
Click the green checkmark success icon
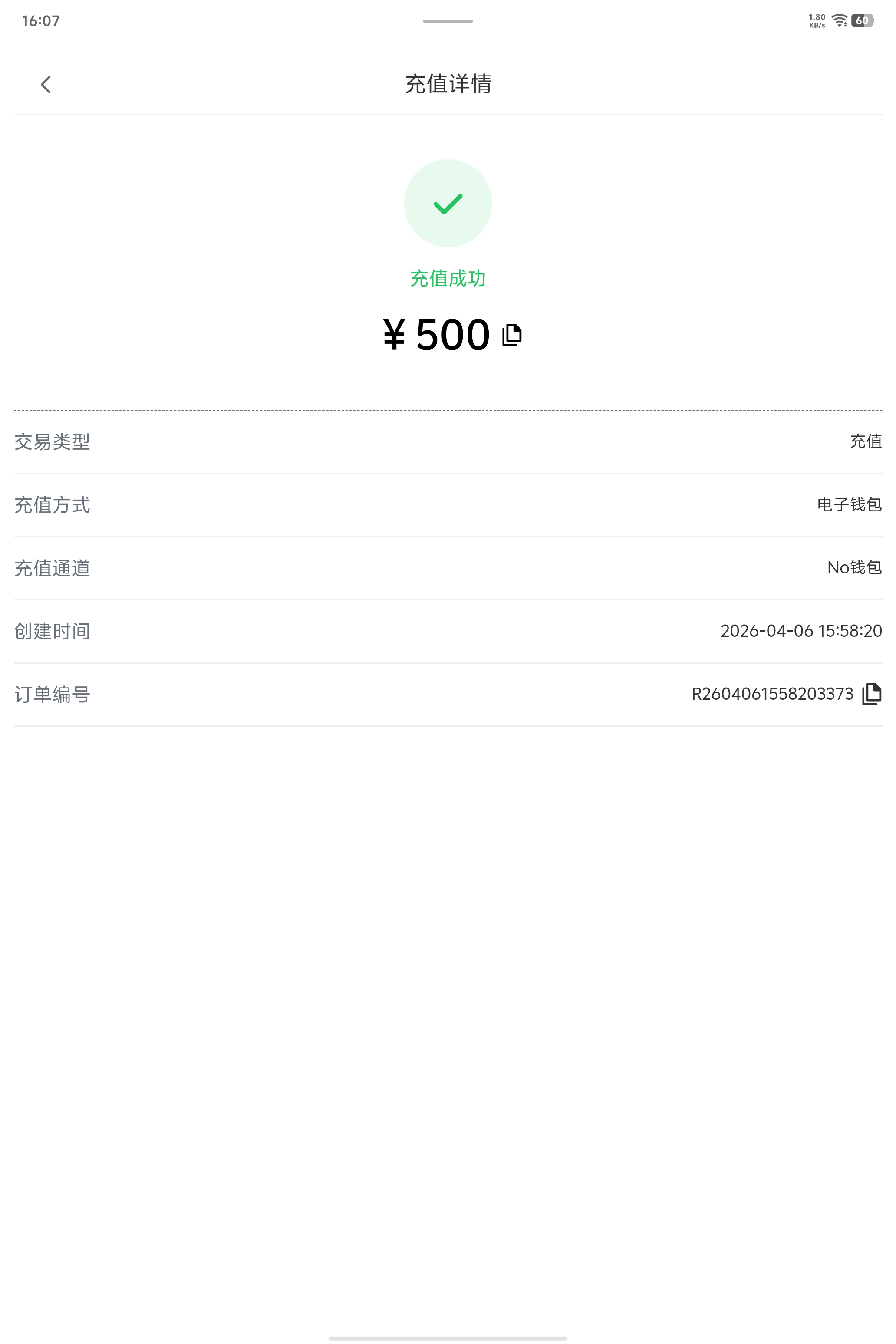pos(448,202)
